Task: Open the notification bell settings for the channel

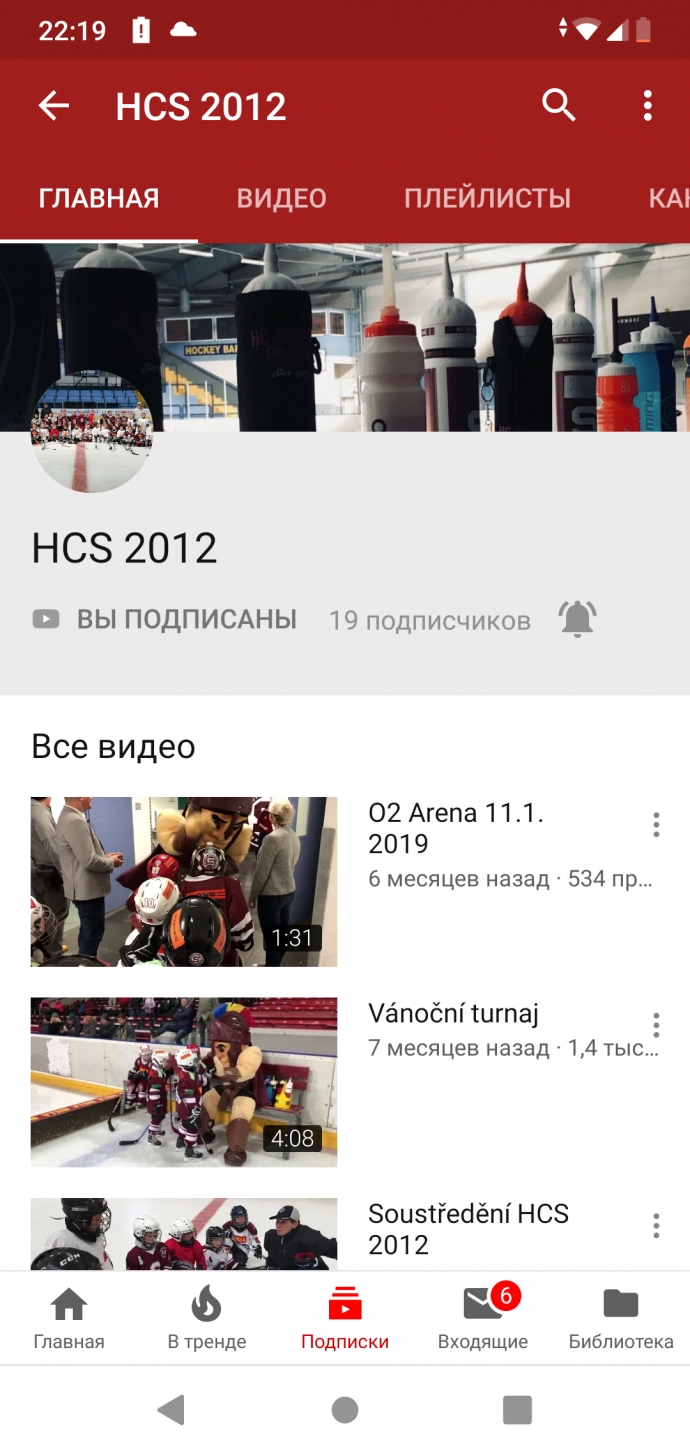Action: point(578,620)
